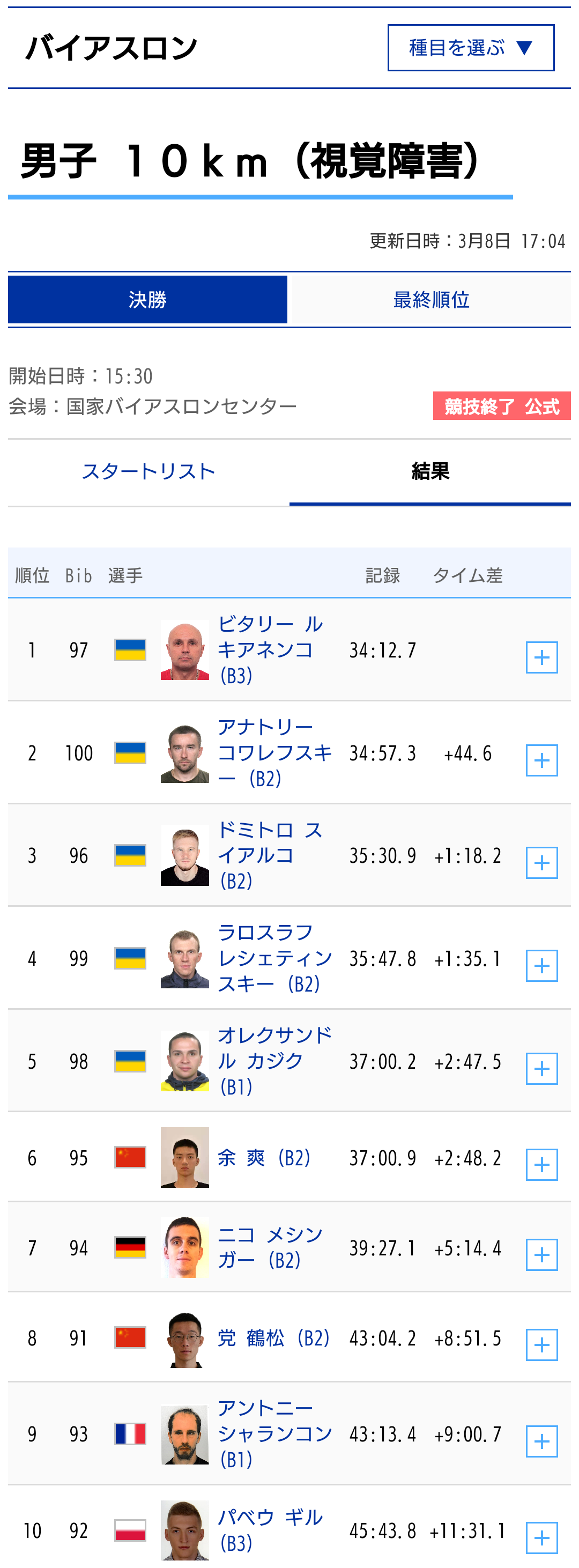The image size is (579, 1568).
Task: View ニコ メシンガー athlete page
Action: (x=269, y=1247)
